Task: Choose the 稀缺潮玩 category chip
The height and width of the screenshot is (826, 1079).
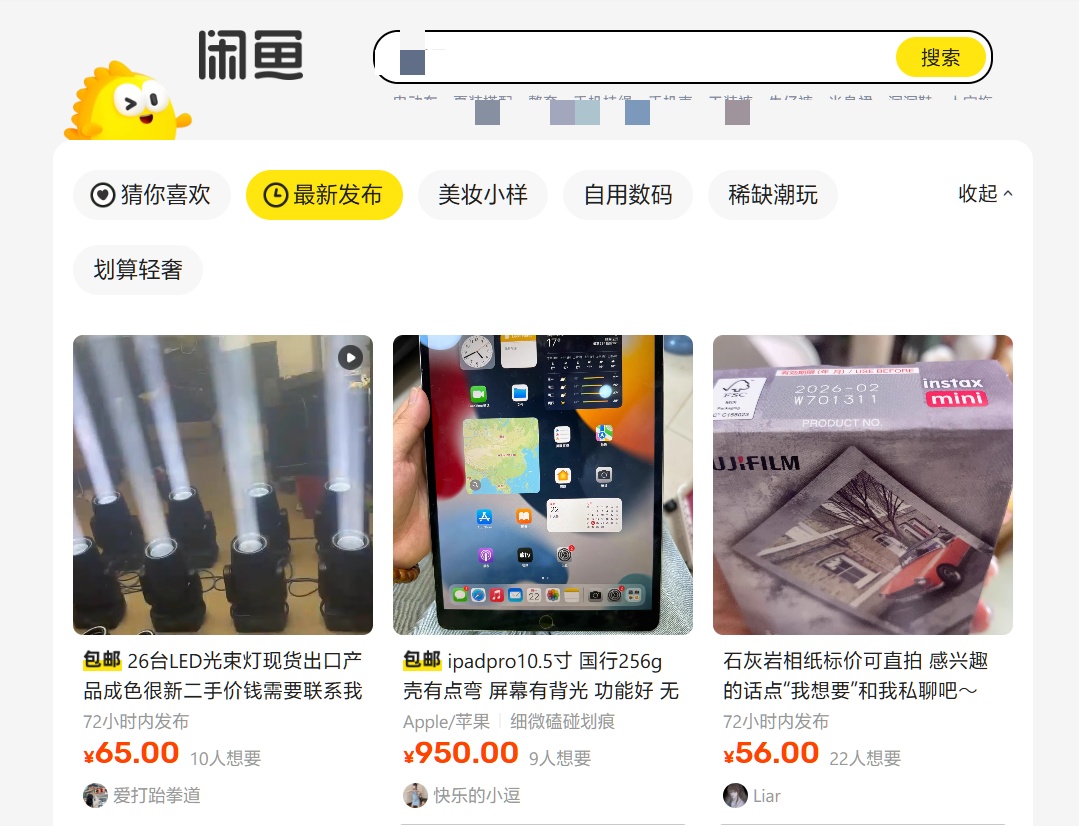Action: (x=773, y=195)
